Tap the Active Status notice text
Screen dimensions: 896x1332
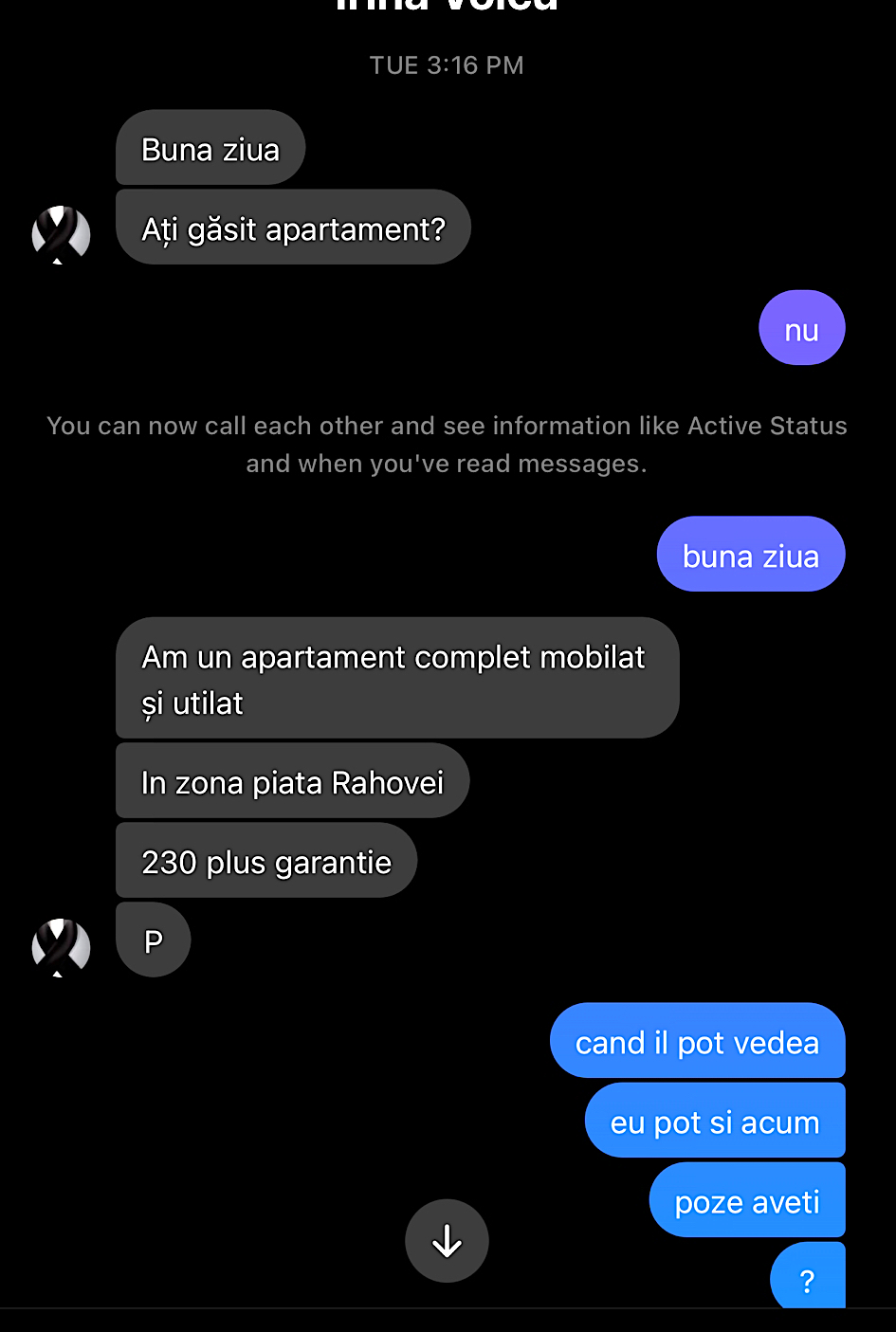pyautogui.click(x=447, y=444)
